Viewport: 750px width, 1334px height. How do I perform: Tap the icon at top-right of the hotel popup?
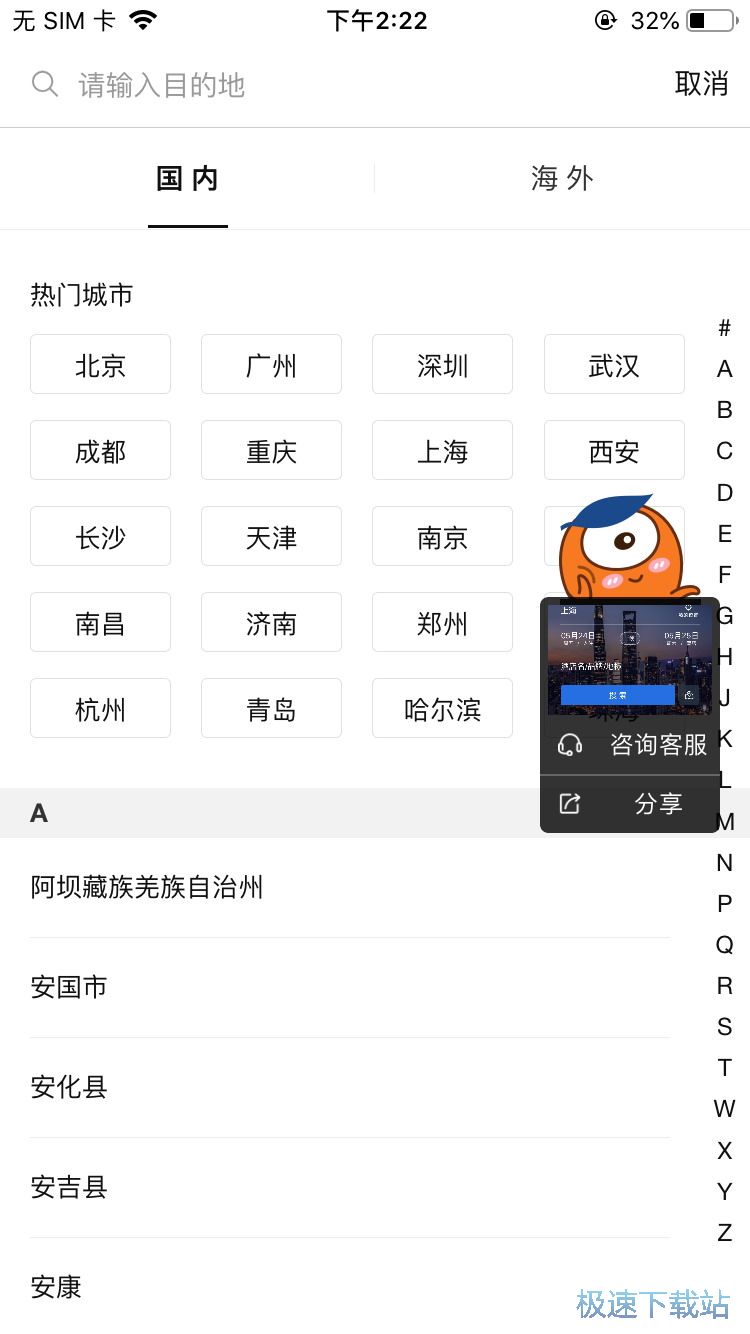point(687,608)
